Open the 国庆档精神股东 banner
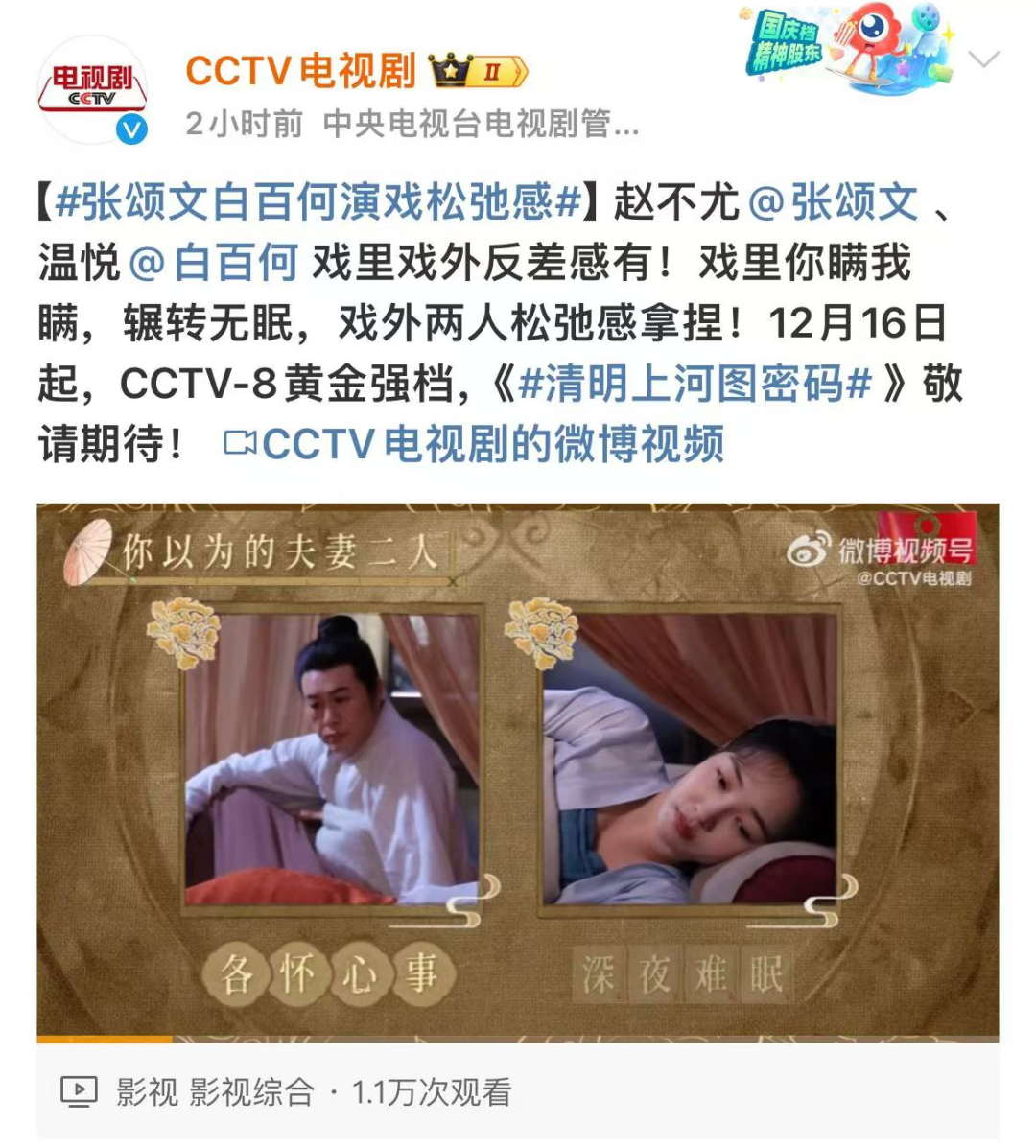This screenshot has width=1036, height=1148. (848, 48)
